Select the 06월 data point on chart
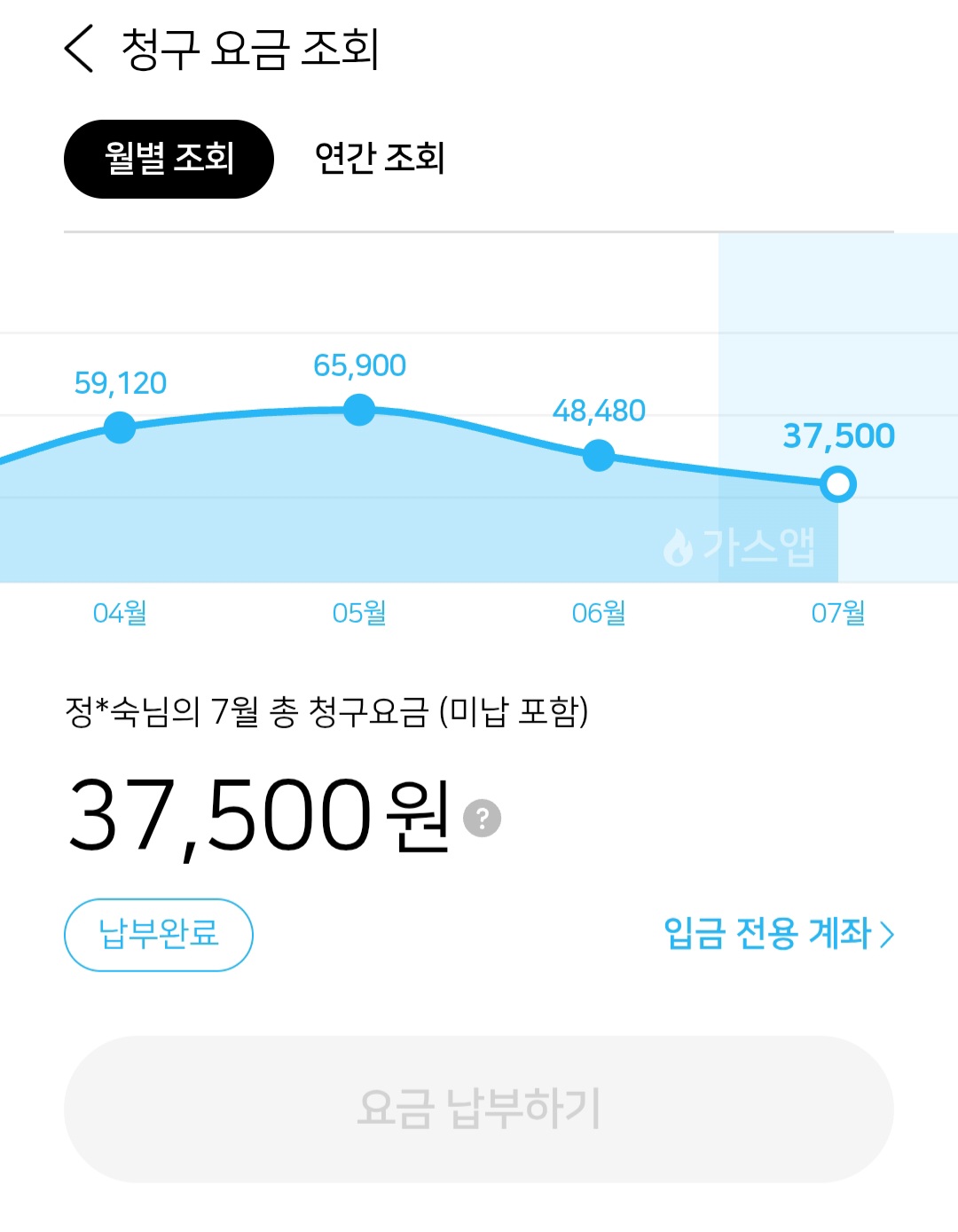The height and width of the screenshot is (1232, 958). [x=599, y=456]
